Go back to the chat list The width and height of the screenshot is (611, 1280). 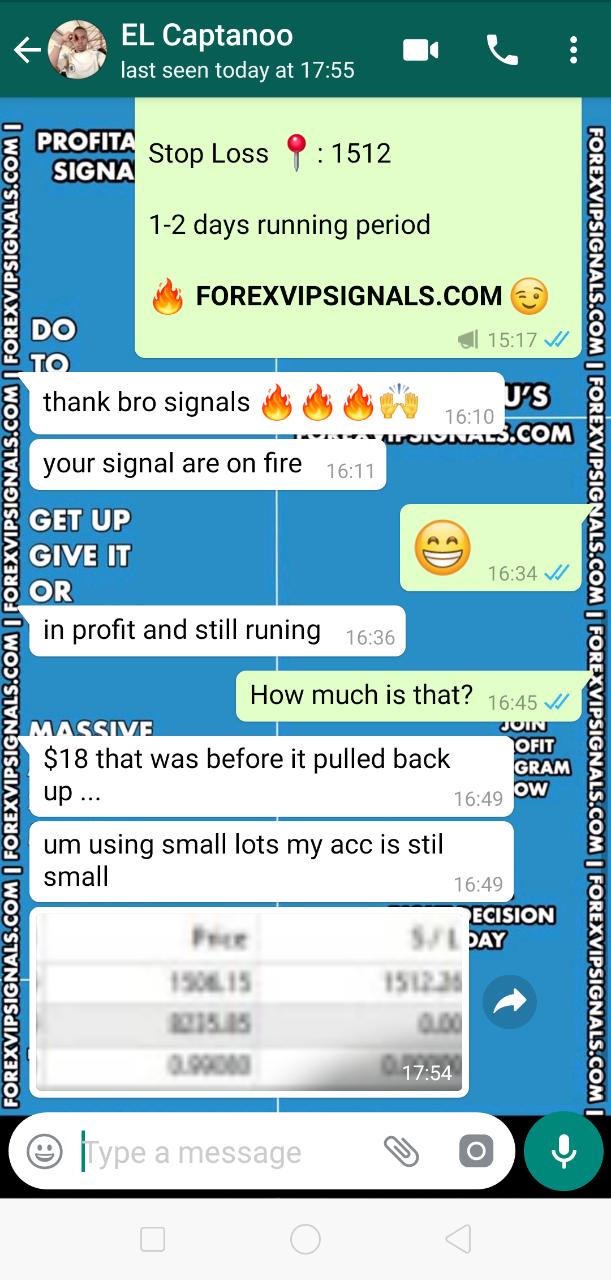26,50
